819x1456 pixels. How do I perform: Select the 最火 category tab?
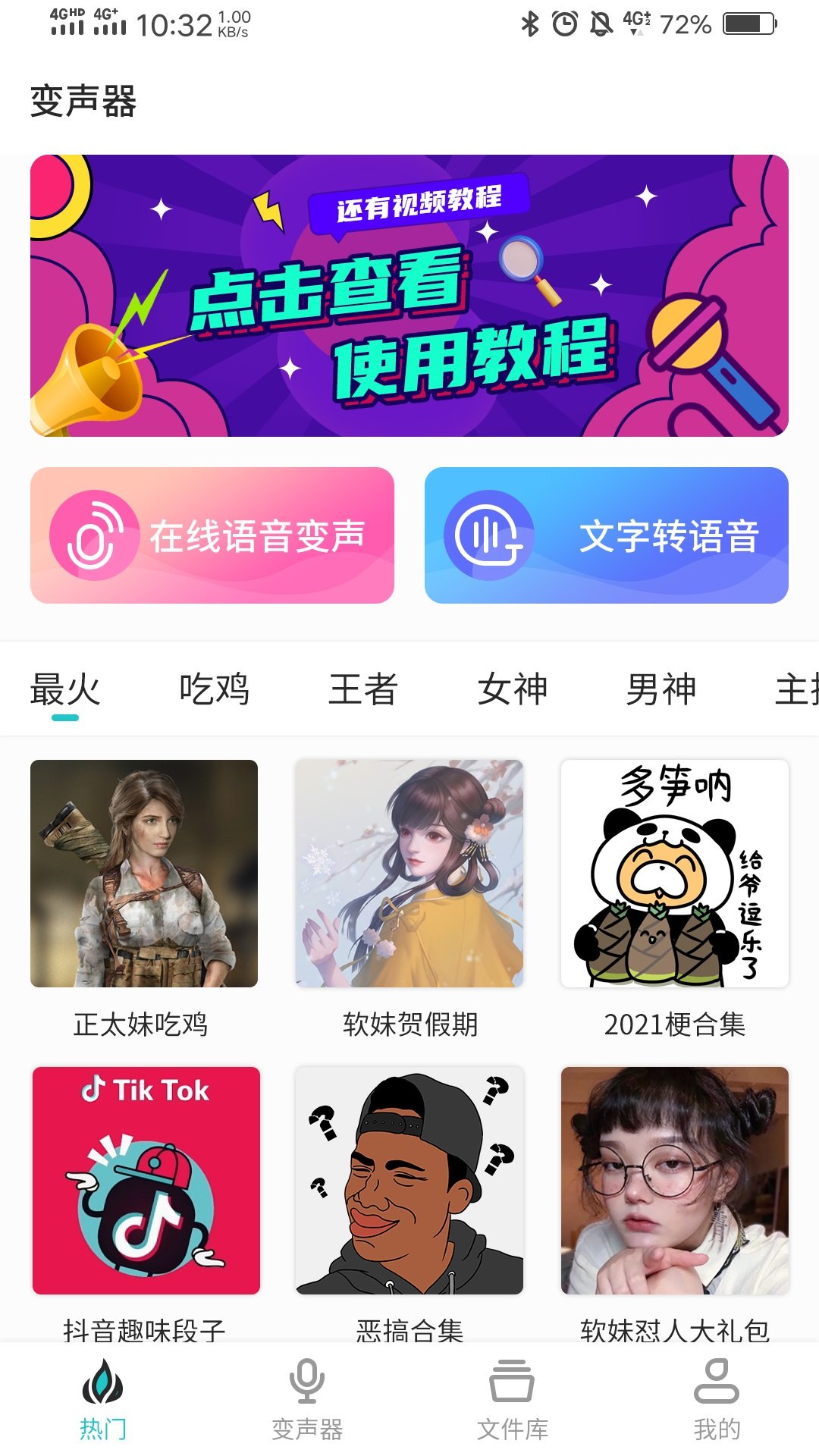(65, 690)
